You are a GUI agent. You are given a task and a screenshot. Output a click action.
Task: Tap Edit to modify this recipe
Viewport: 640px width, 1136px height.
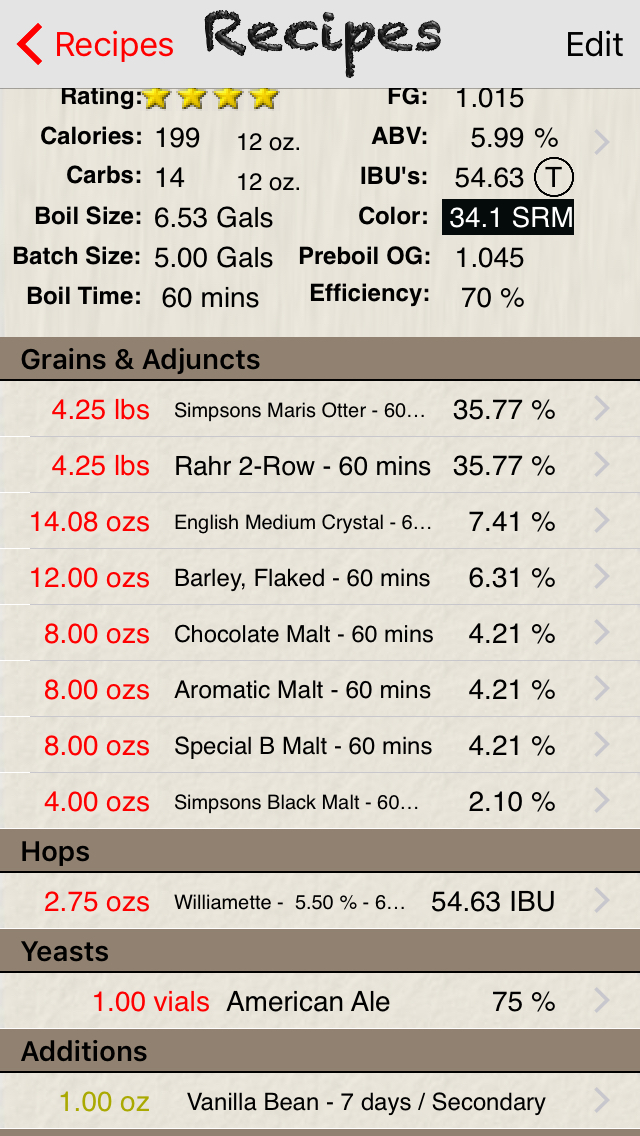(594, 44)
